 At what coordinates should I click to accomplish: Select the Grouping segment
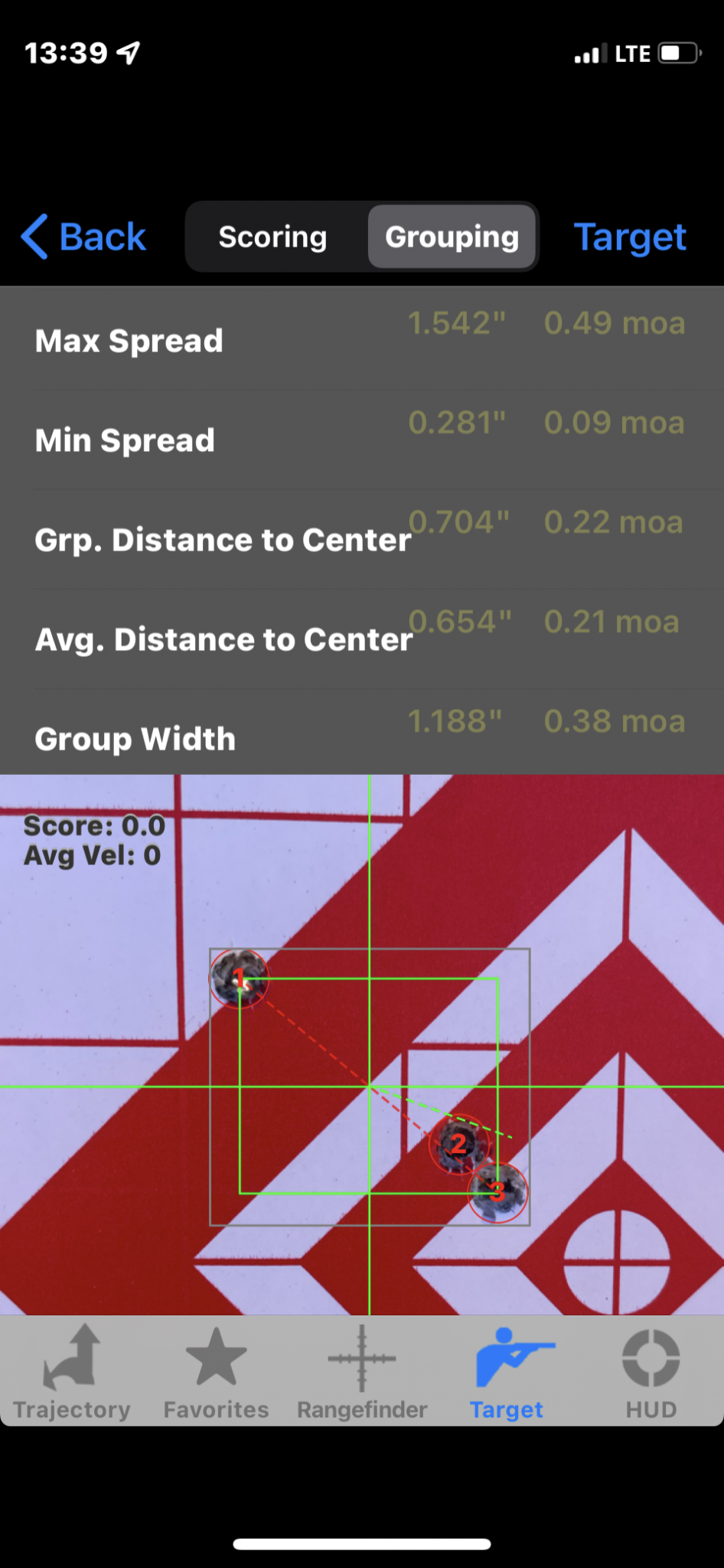click(452, 237)
